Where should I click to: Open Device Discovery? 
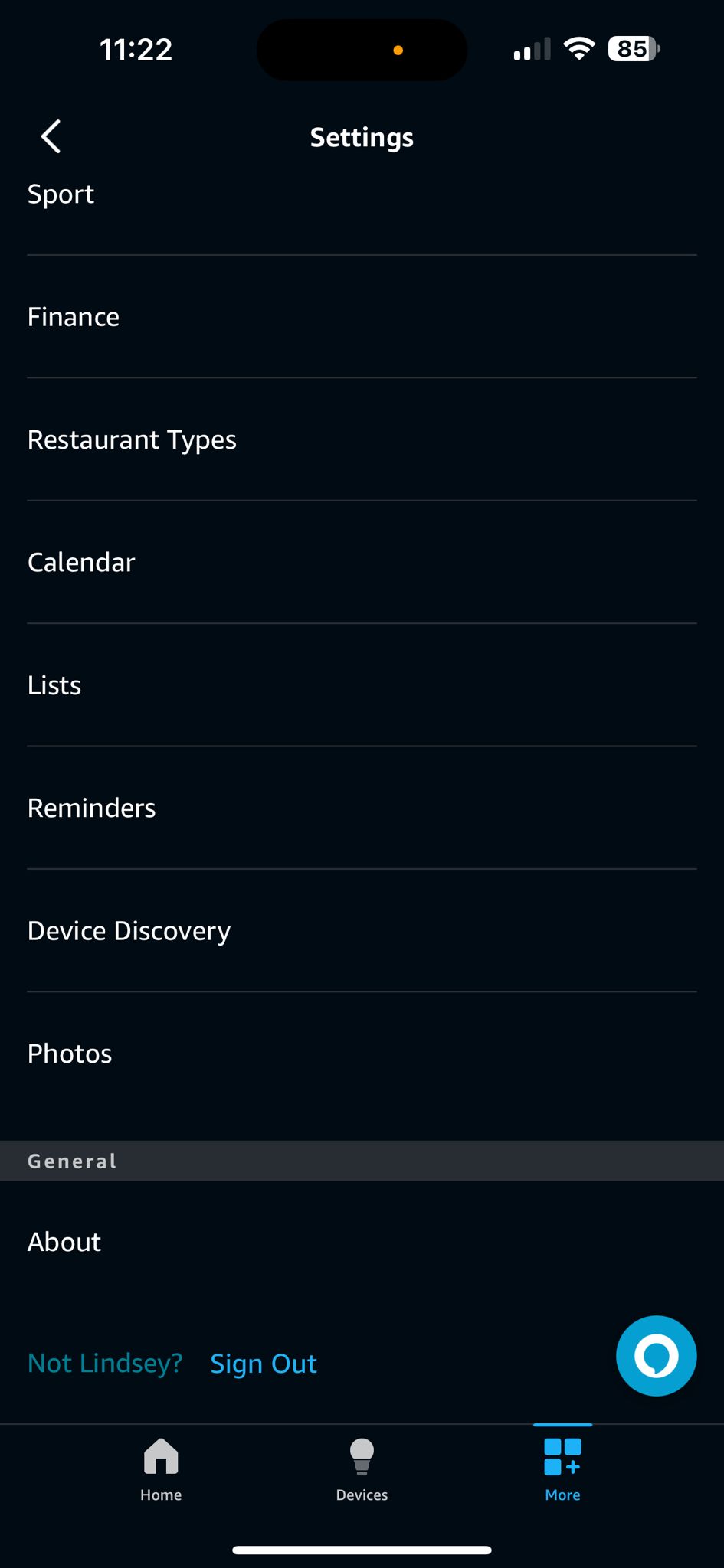(129, 930)
